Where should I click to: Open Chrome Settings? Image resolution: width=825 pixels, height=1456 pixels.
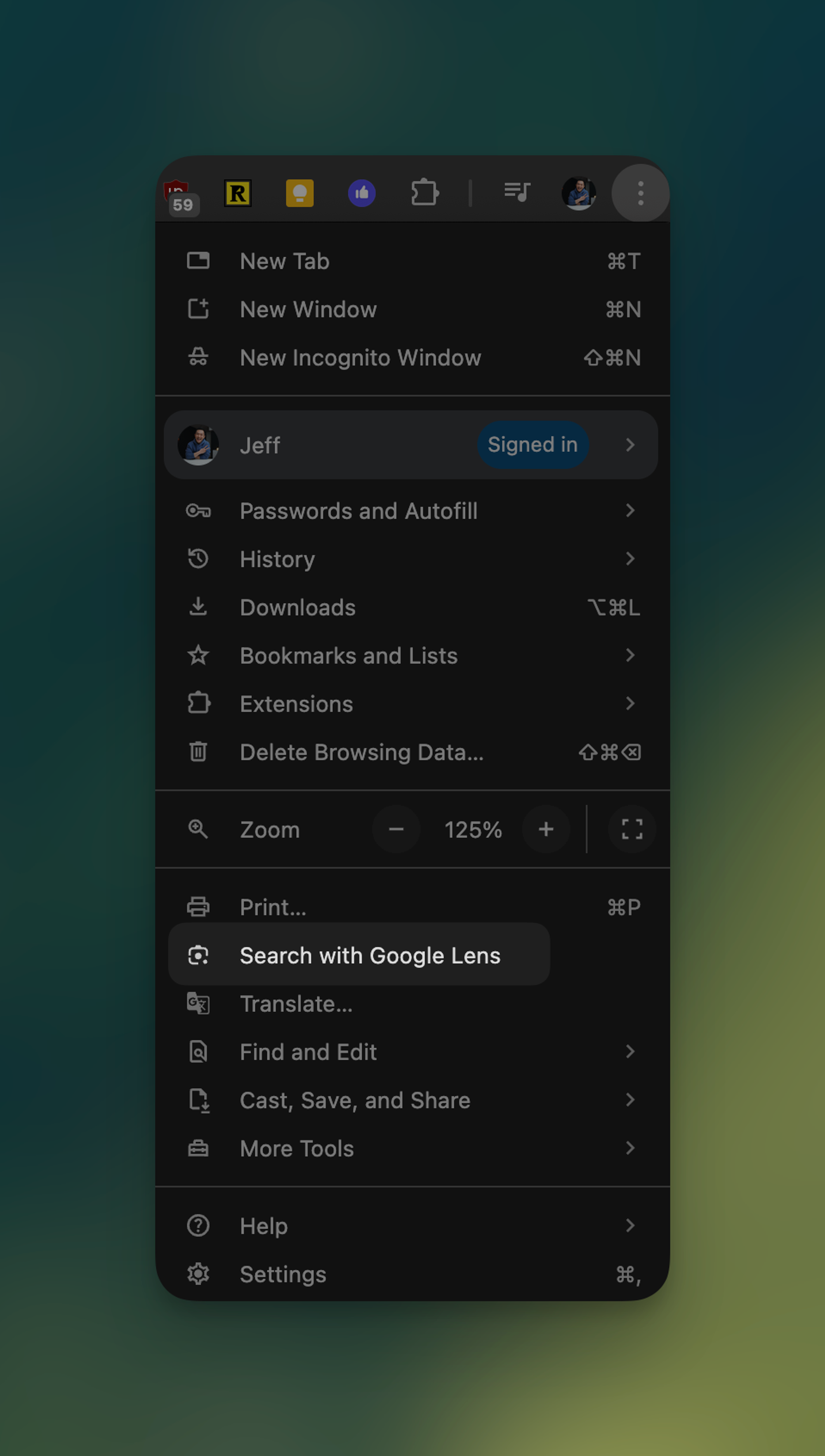point(412,1274)
